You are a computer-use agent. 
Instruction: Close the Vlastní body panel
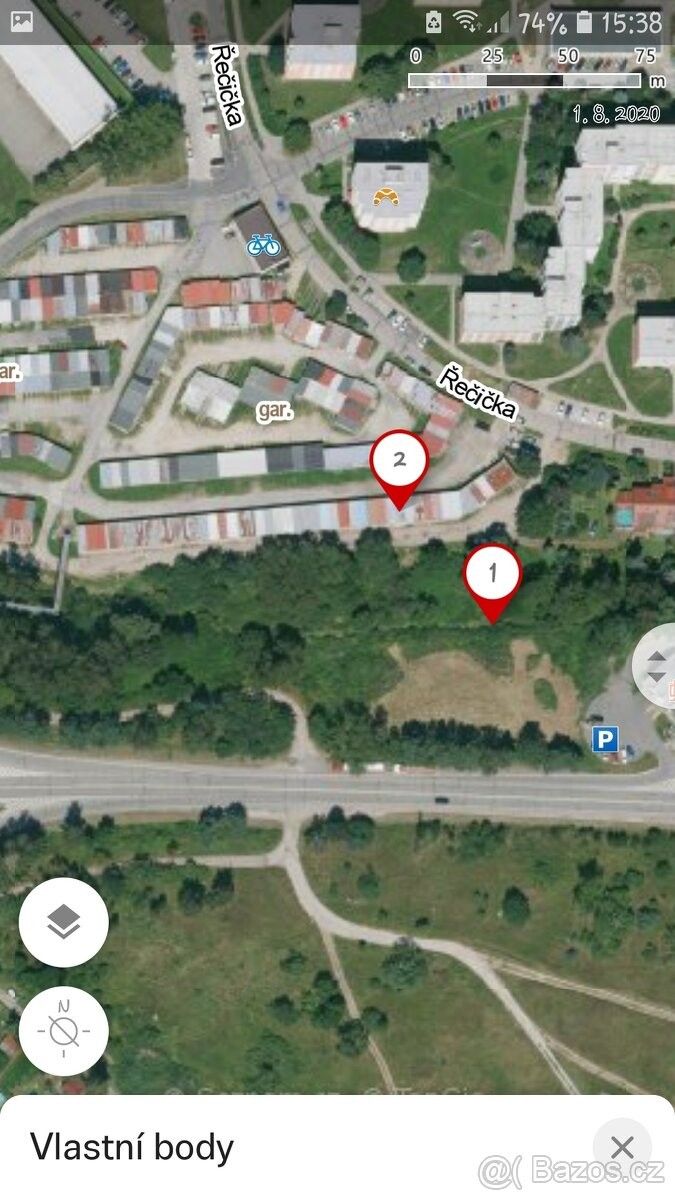622,1147
